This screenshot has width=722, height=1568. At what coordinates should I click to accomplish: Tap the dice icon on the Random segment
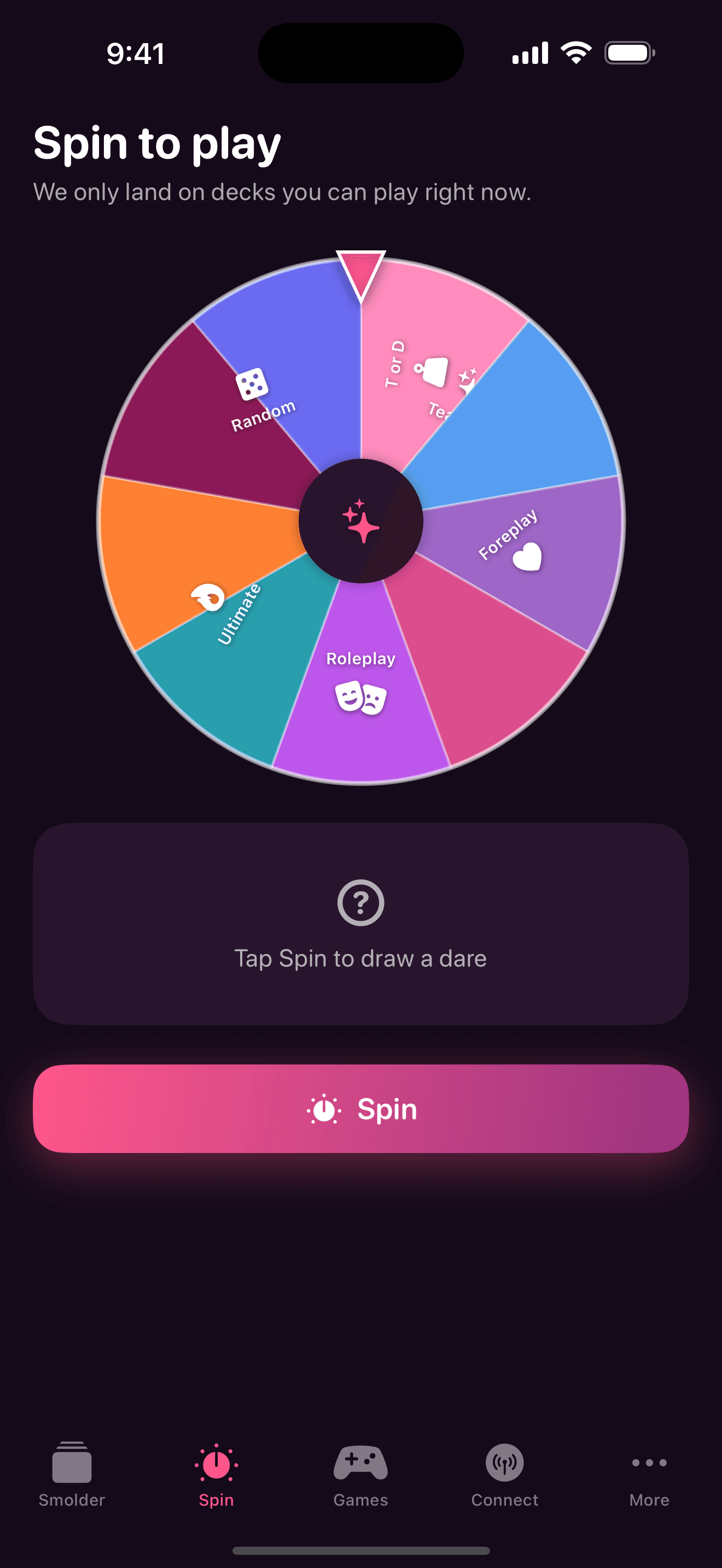click(x=253, y=383)
